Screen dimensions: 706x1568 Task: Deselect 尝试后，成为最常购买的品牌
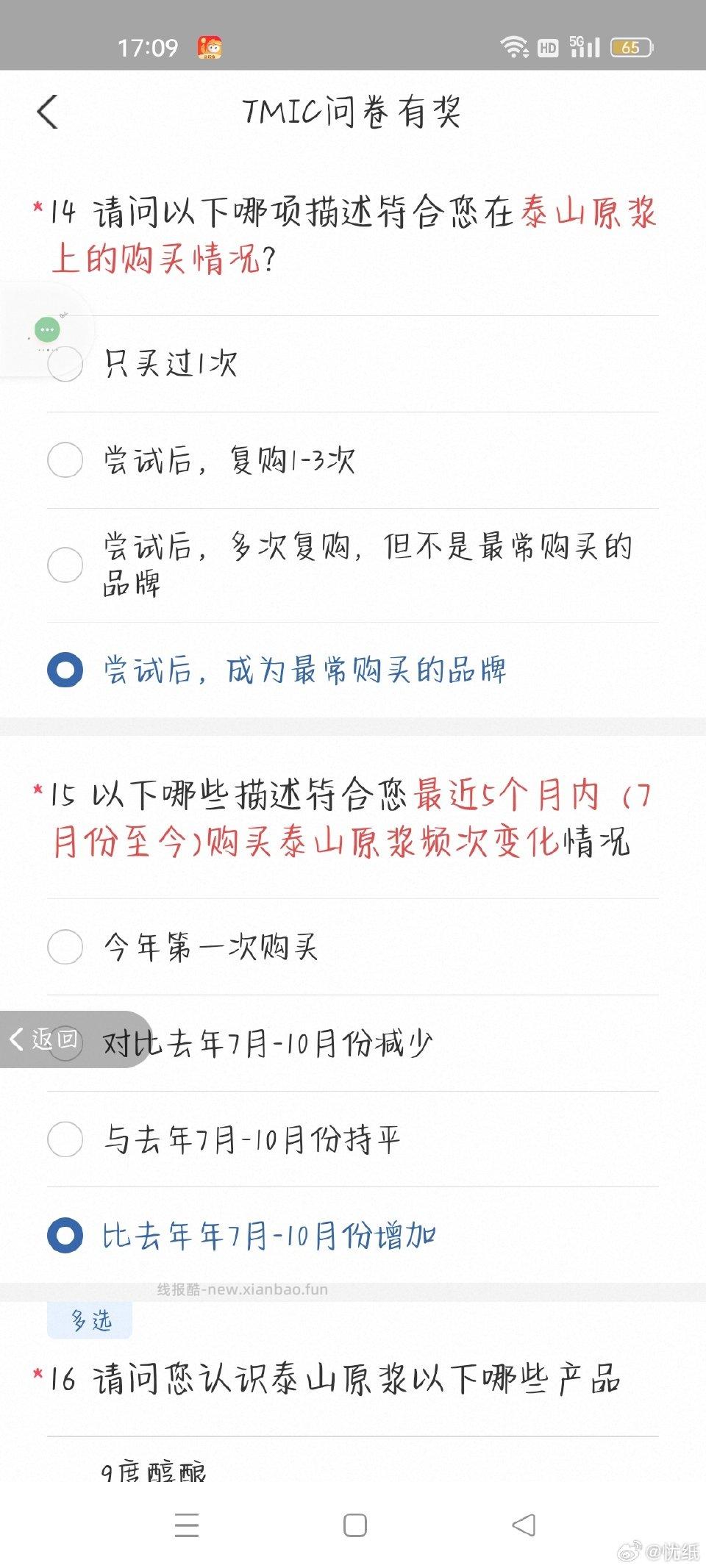(x=65, y=670)
